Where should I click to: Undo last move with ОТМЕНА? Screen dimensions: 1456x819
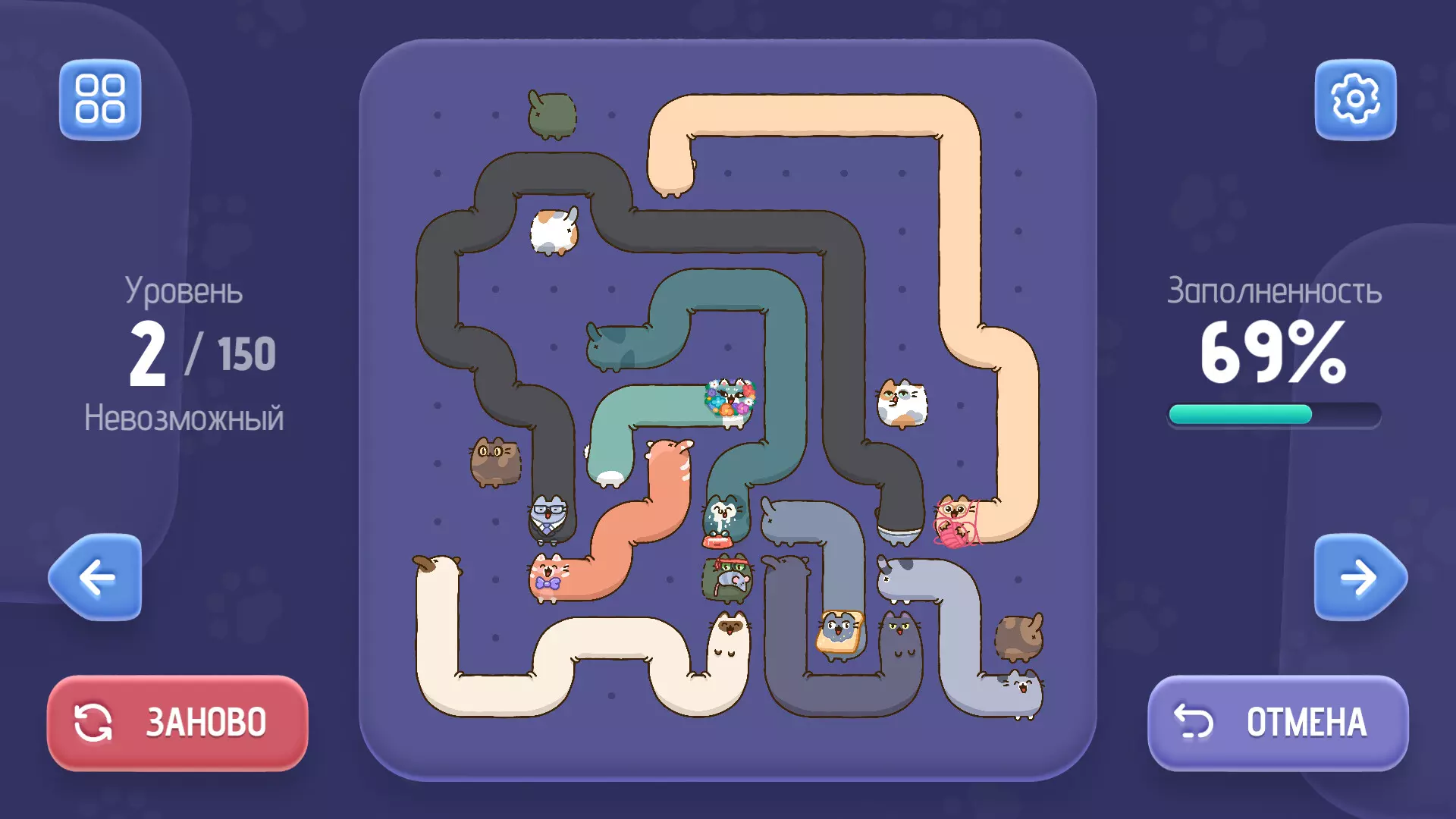pyautogui.click(x=1278, y=723)
